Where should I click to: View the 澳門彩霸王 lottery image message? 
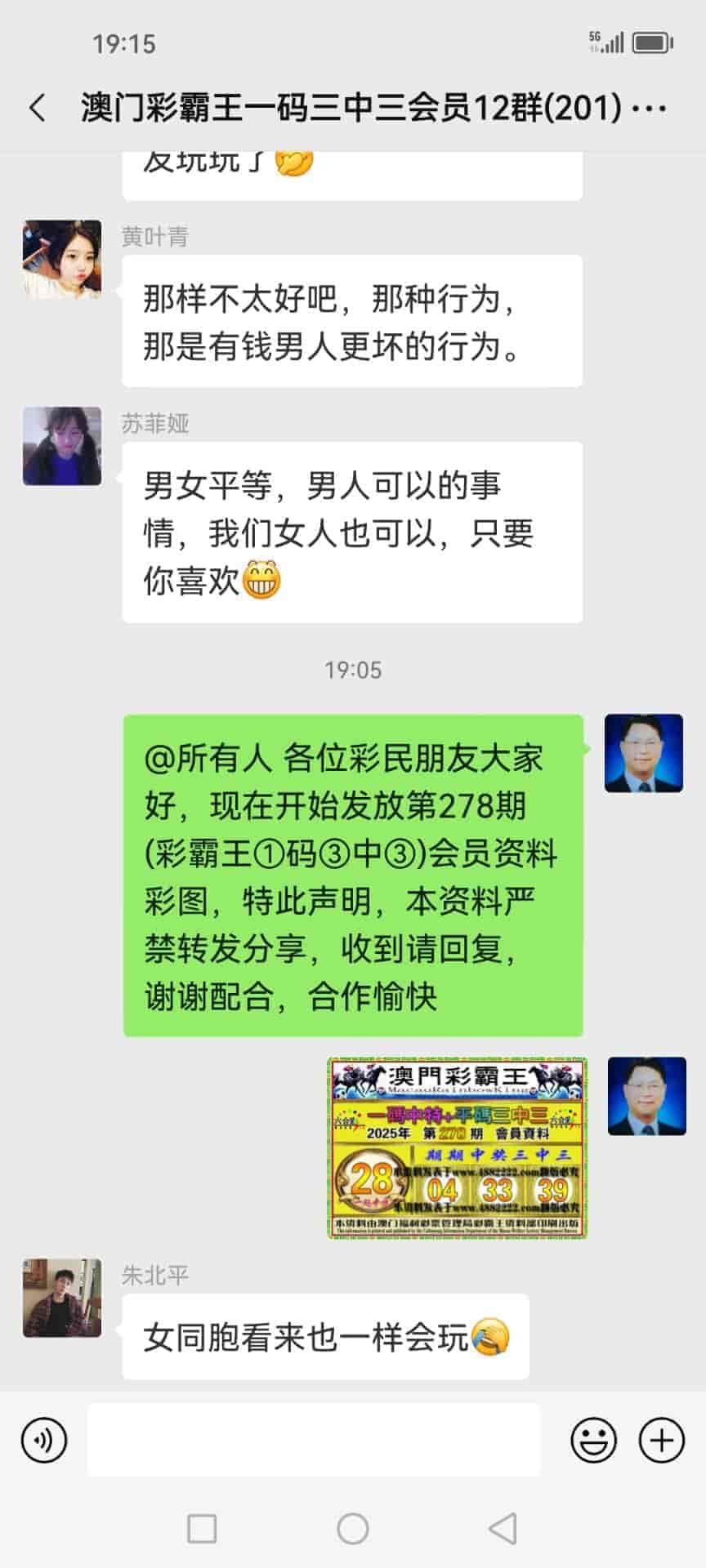458,1147
